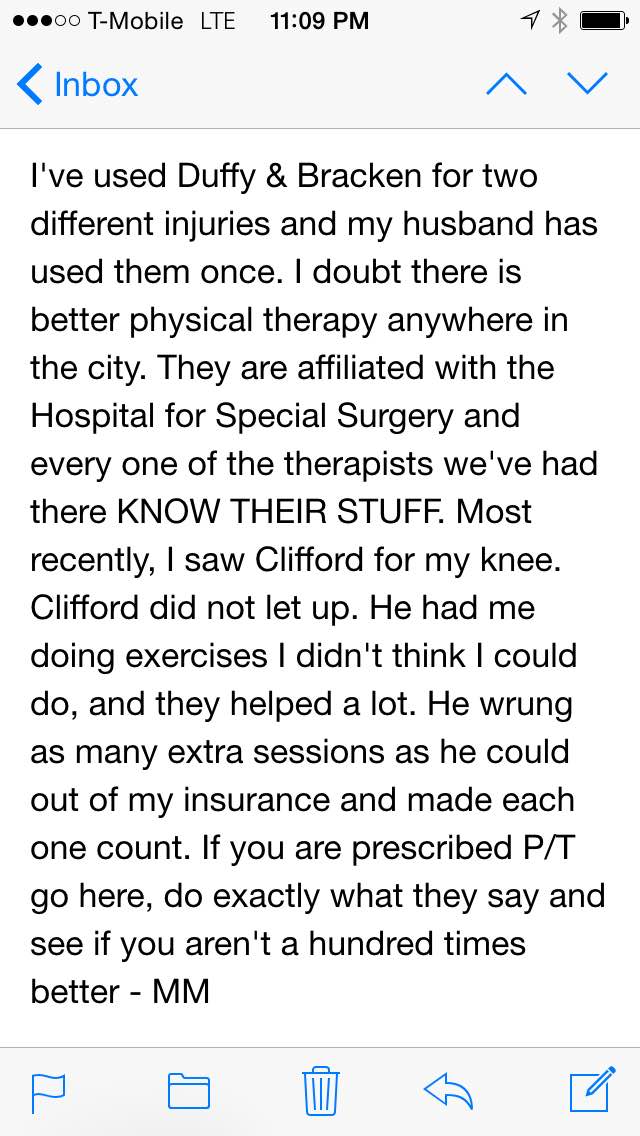The height and width of the screenshot is (1136, 640).
Task: Go back to the Inbox
Action: pos(78,85)
